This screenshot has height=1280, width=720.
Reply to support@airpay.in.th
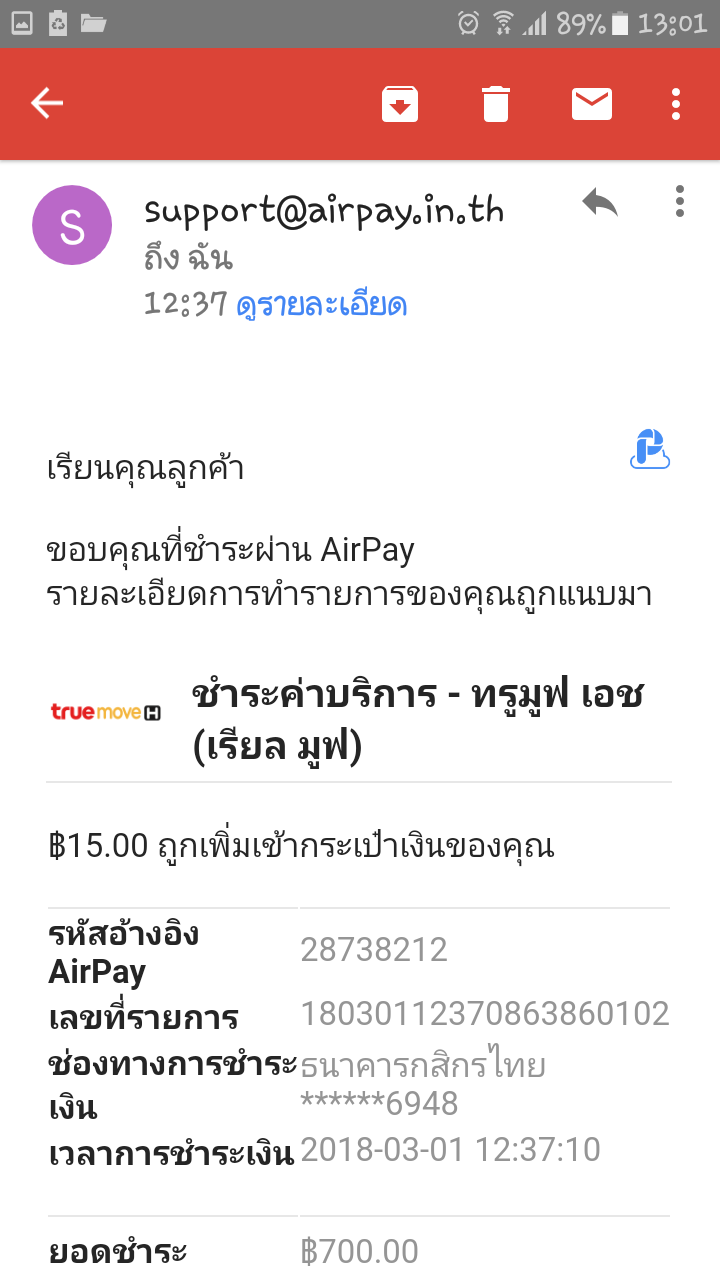pos(600,204)
